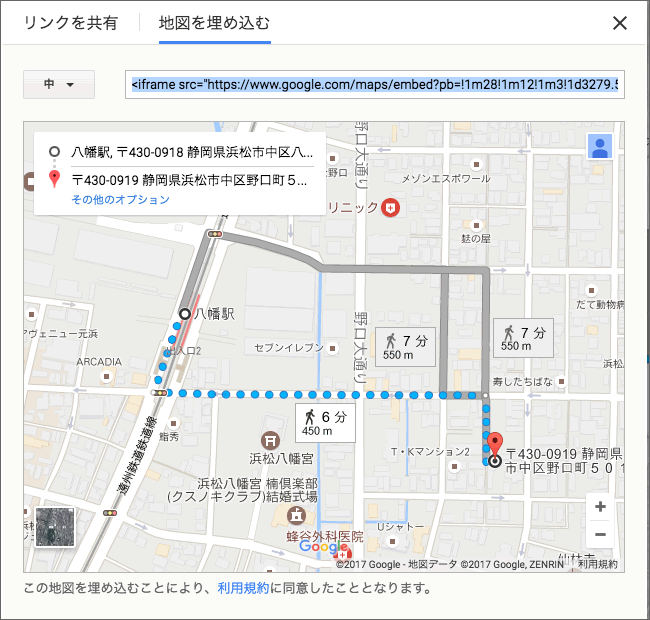Image resolution: width=650 pixels, height=620 pixels.
Task: Open その他のオプション link
Action: tap(120, 200)
